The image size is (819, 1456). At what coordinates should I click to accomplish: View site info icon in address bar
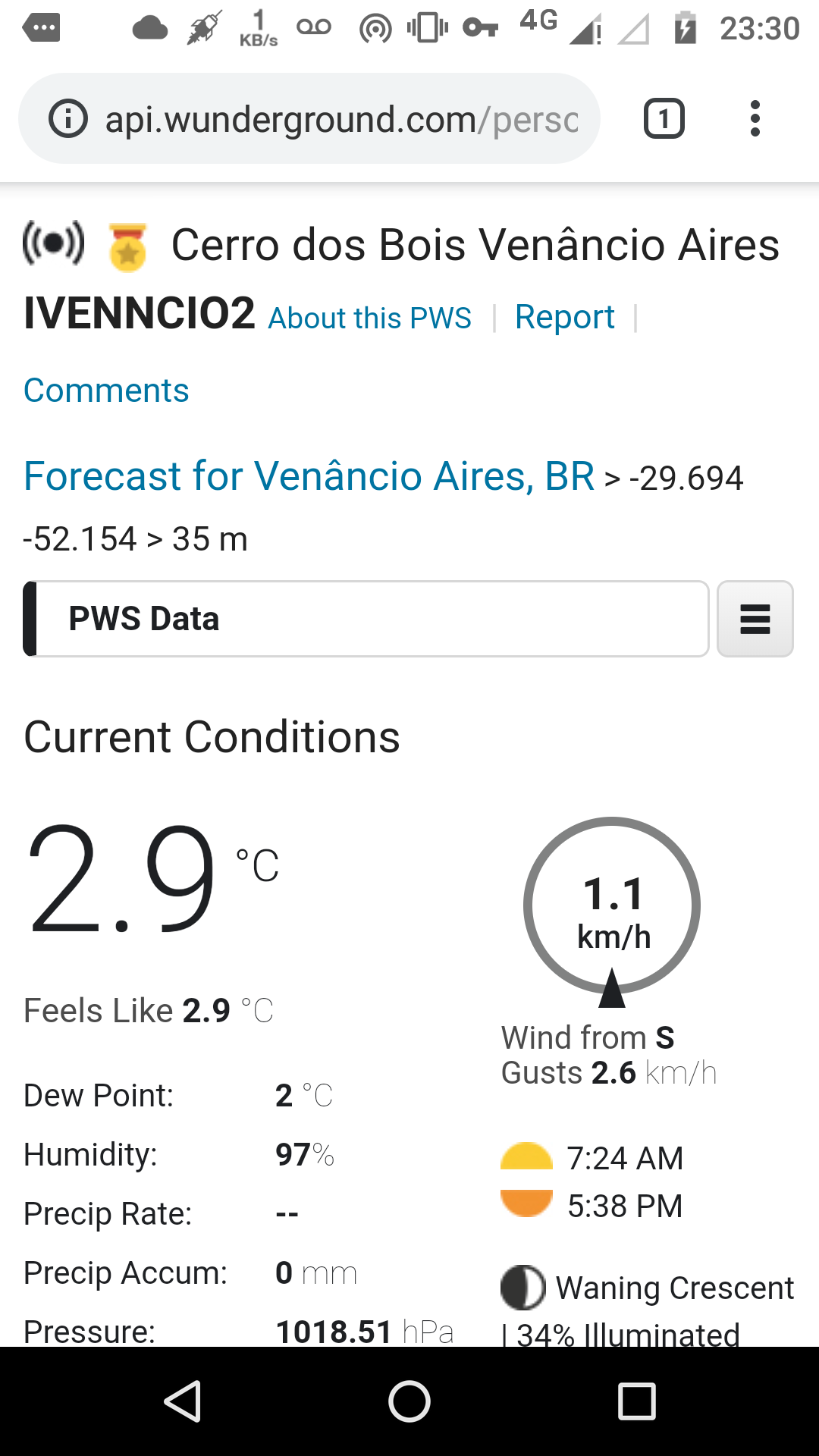point(68,119)
